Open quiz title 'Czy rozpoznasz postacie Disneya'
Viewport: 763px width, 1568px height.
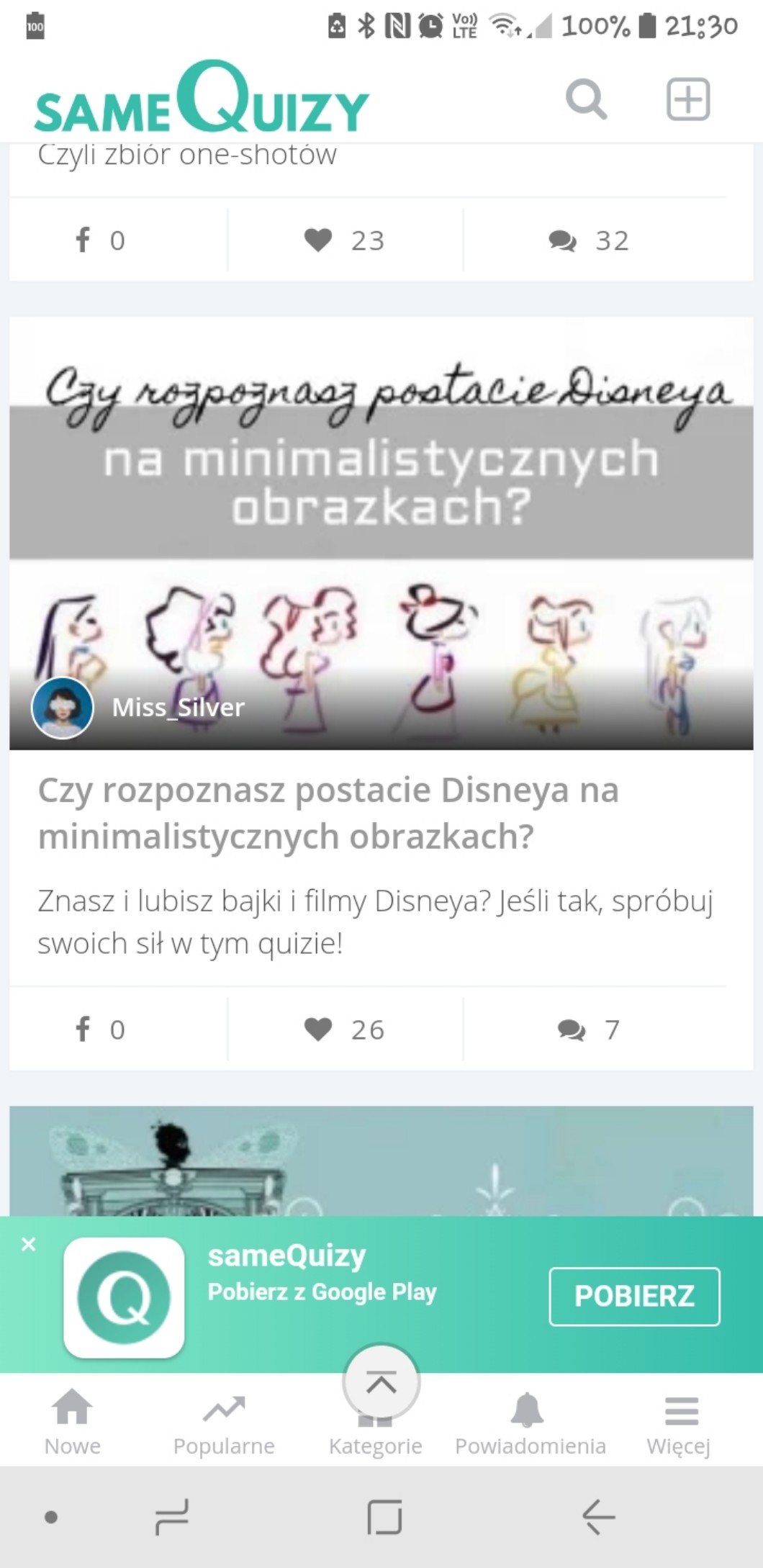point(328,813)
